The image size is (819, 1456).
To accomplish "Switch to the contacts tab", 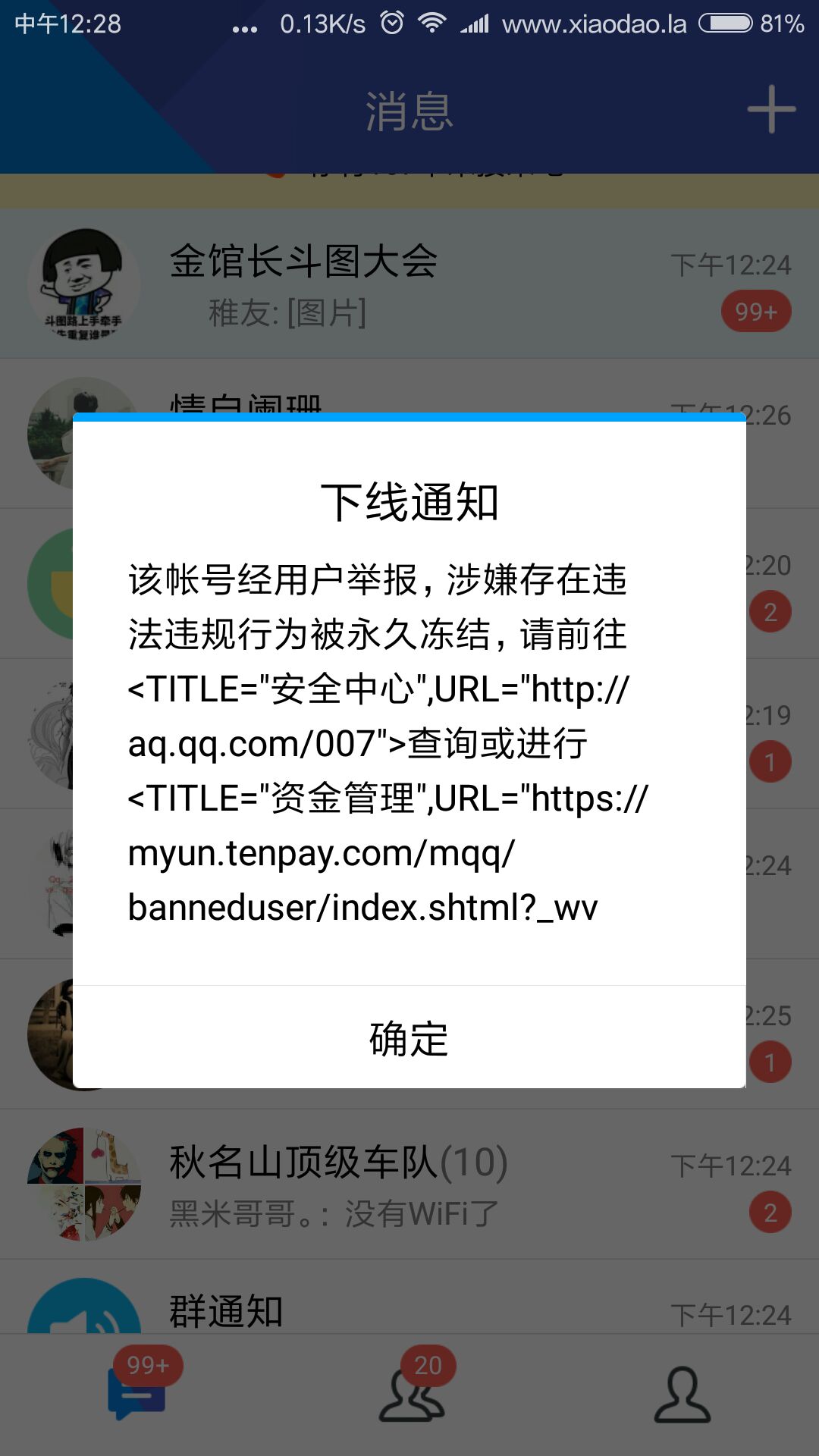I will click(x=410, y=1394).
